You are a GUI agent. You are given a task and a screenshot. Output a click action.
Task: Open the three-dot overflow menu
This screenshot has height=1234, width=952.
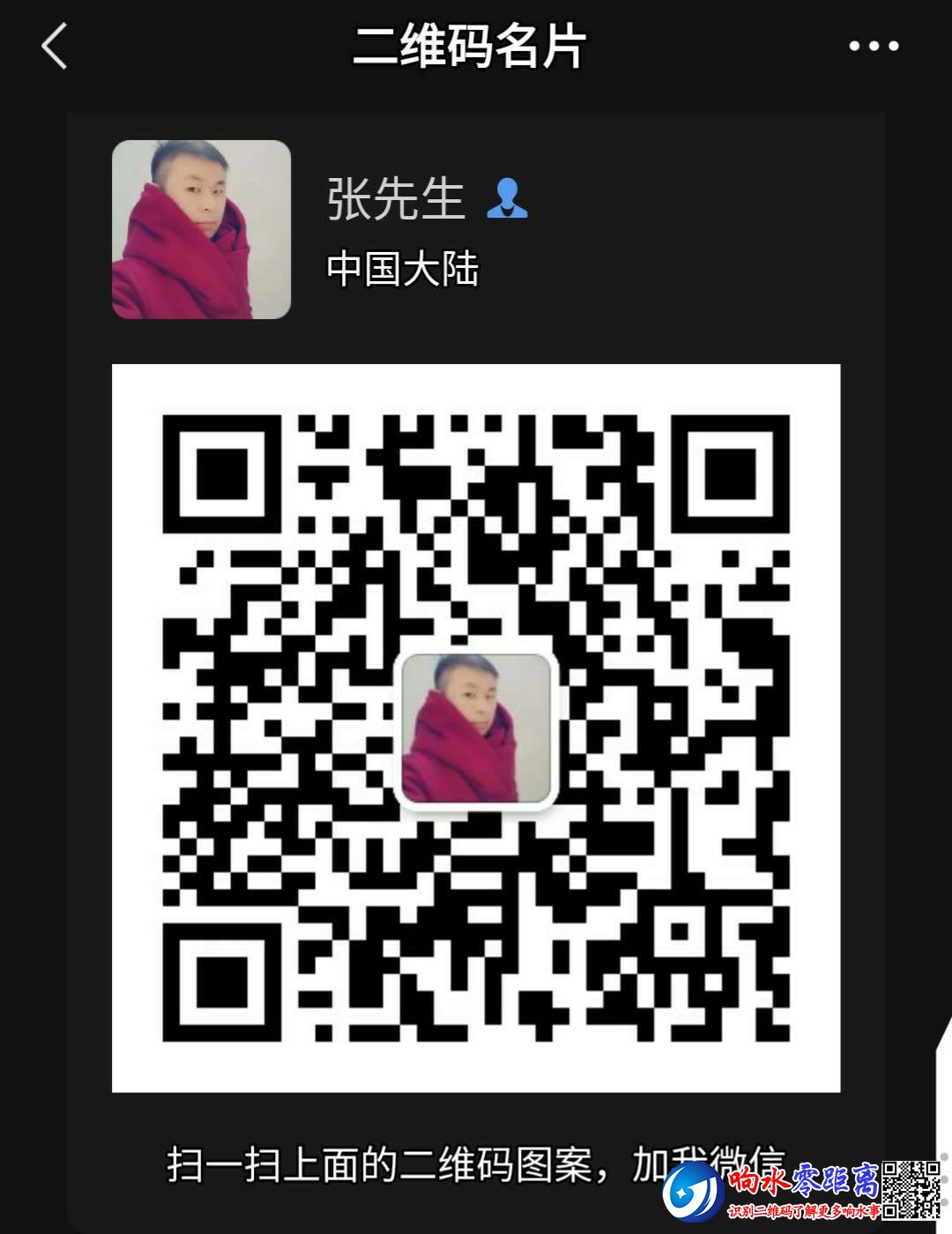click(x=873, y=46)
